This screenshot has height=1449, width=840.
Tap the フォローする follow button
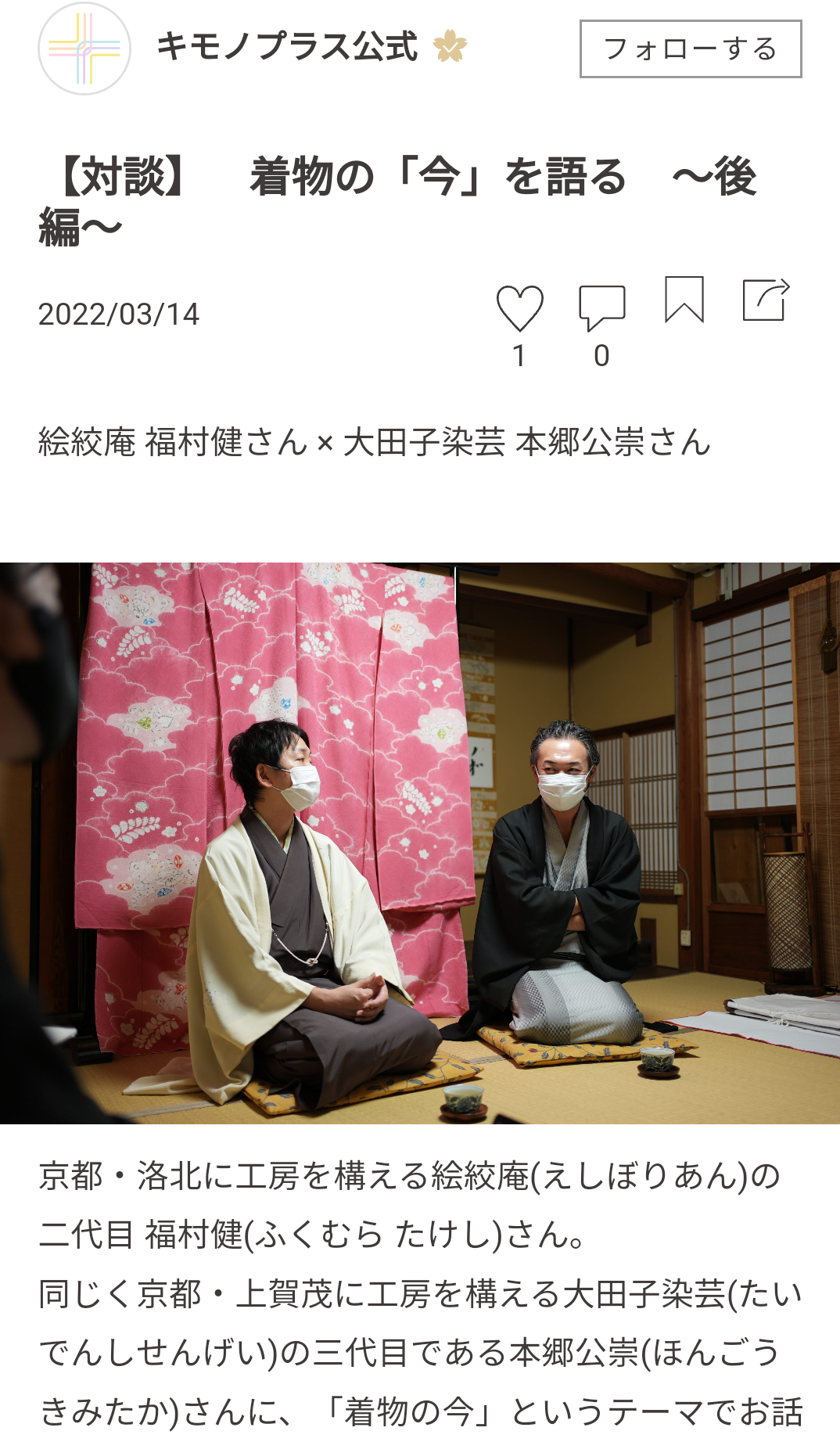[691, 49]
